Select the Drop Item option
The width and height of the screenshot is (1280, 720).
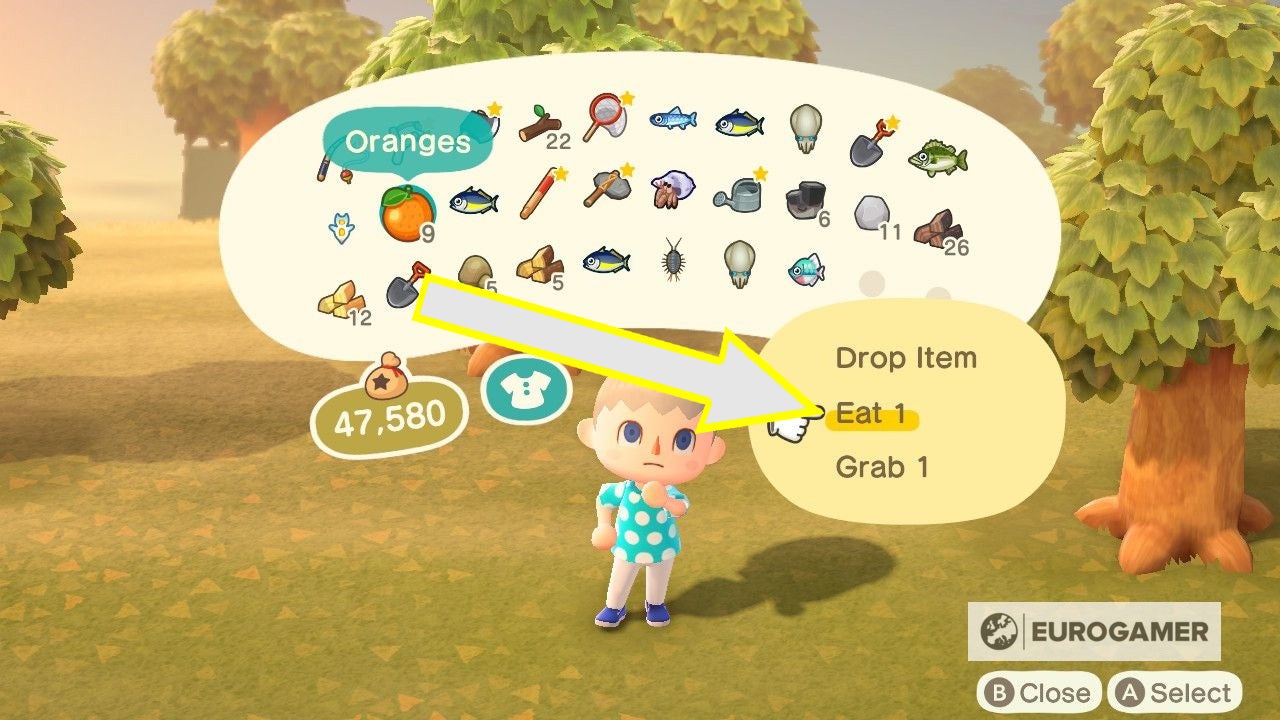click(905, 358)
